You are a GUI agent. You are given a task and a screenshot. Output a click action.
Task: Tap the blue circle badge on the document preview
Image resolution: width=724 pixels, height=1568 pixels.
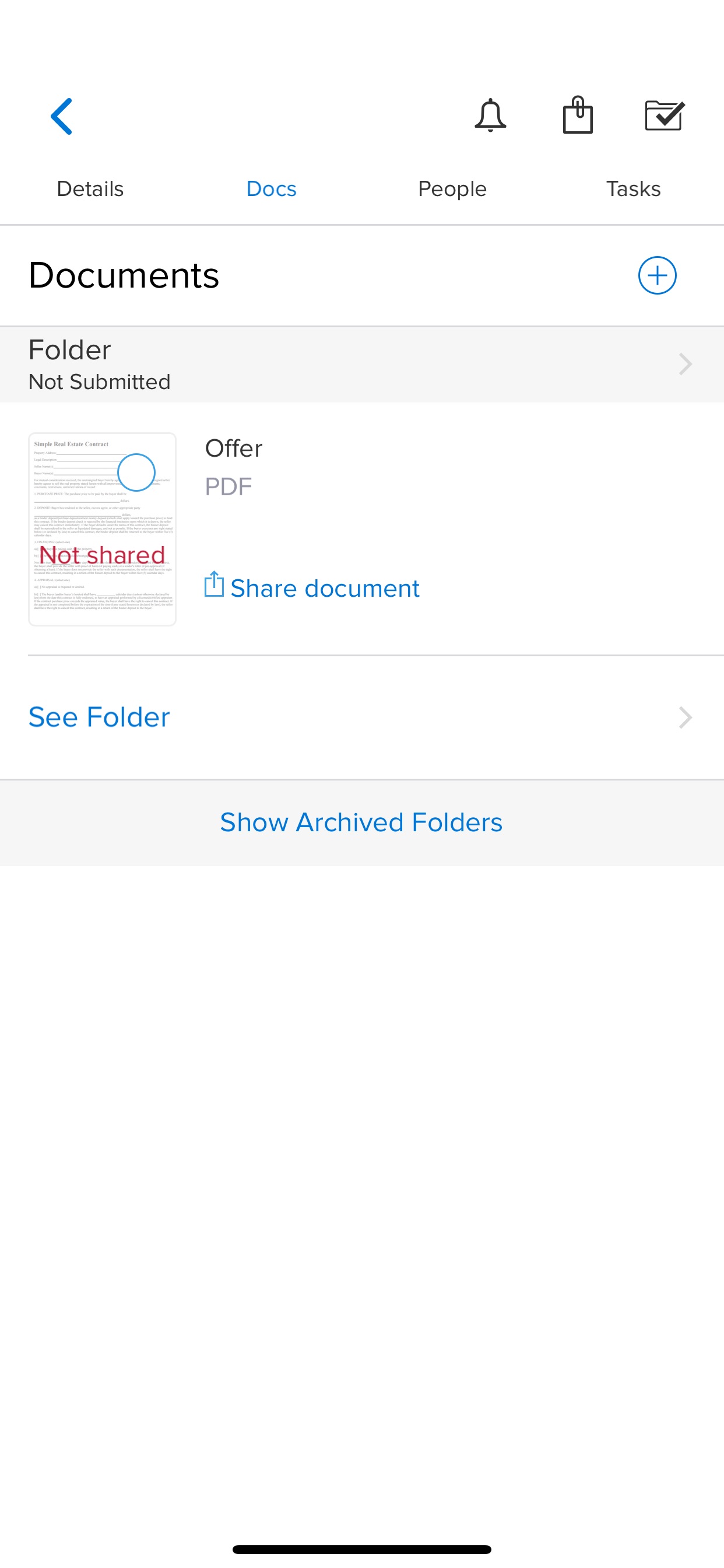(x=136, y=473)
